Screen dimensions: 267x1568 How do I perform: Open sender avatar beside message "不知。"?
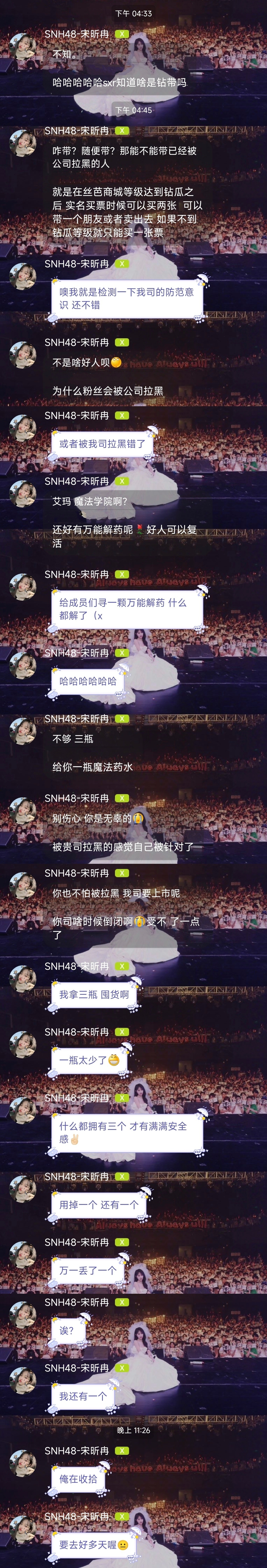pos(23,46)
